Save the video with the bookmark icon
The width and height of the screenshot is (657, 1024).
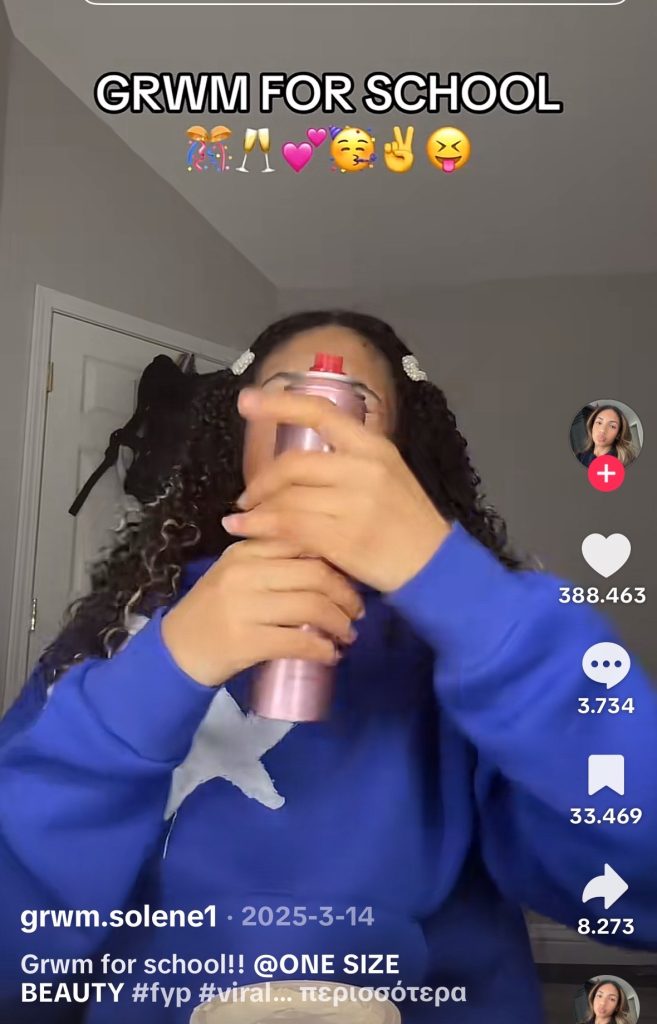pos(606,775)
